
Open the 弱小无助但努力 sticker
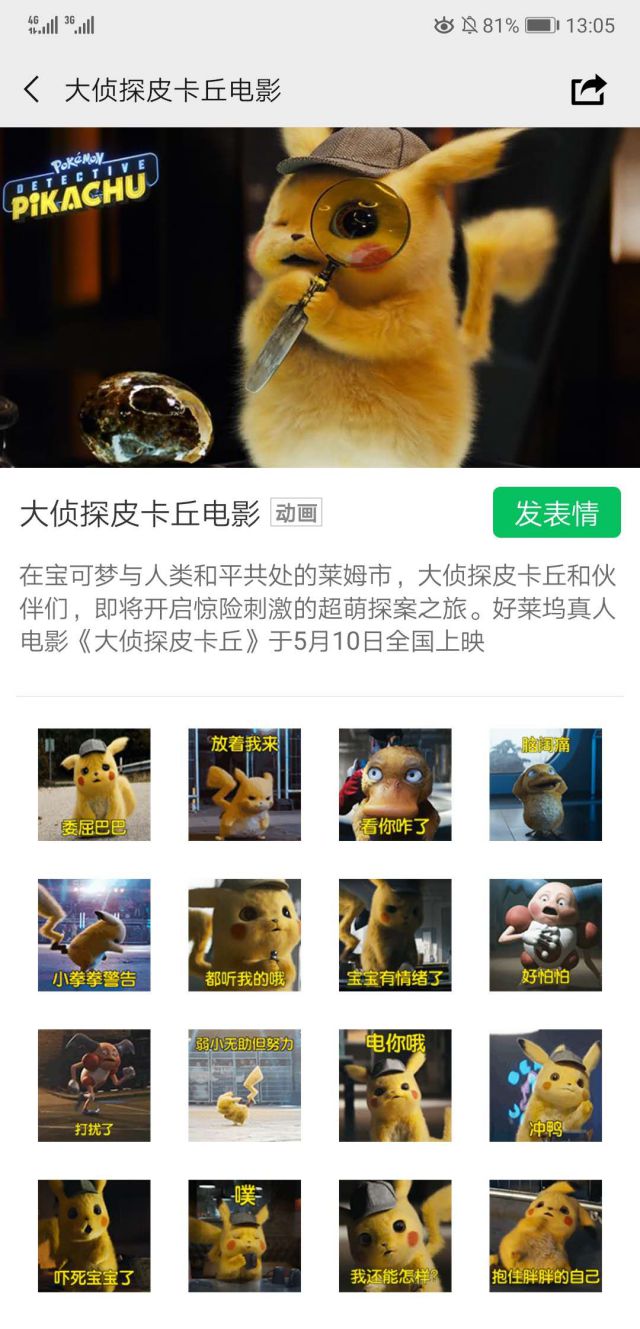pos(244,1085)
